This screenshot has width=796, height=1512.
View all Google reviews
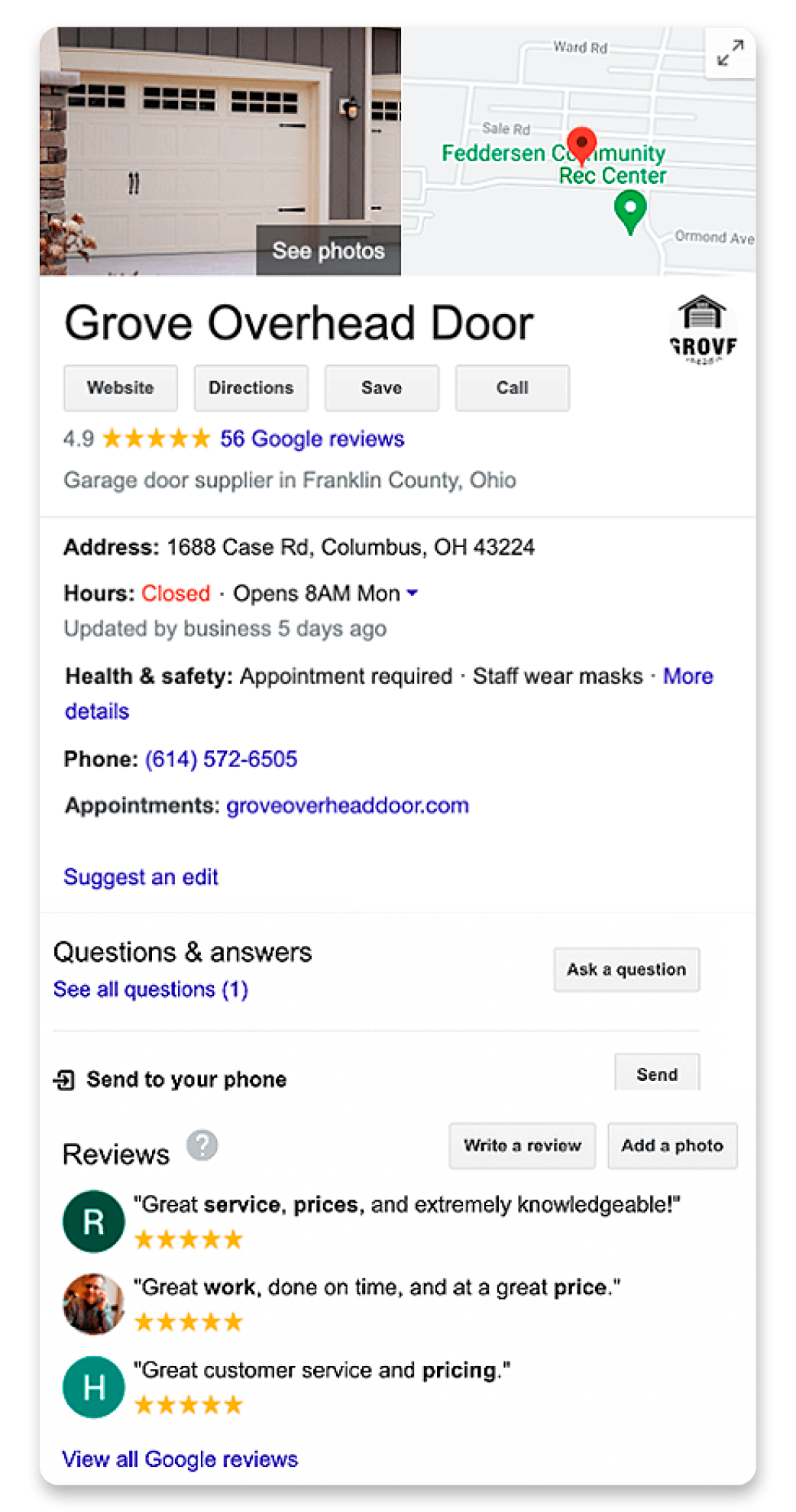[180, 1459]
